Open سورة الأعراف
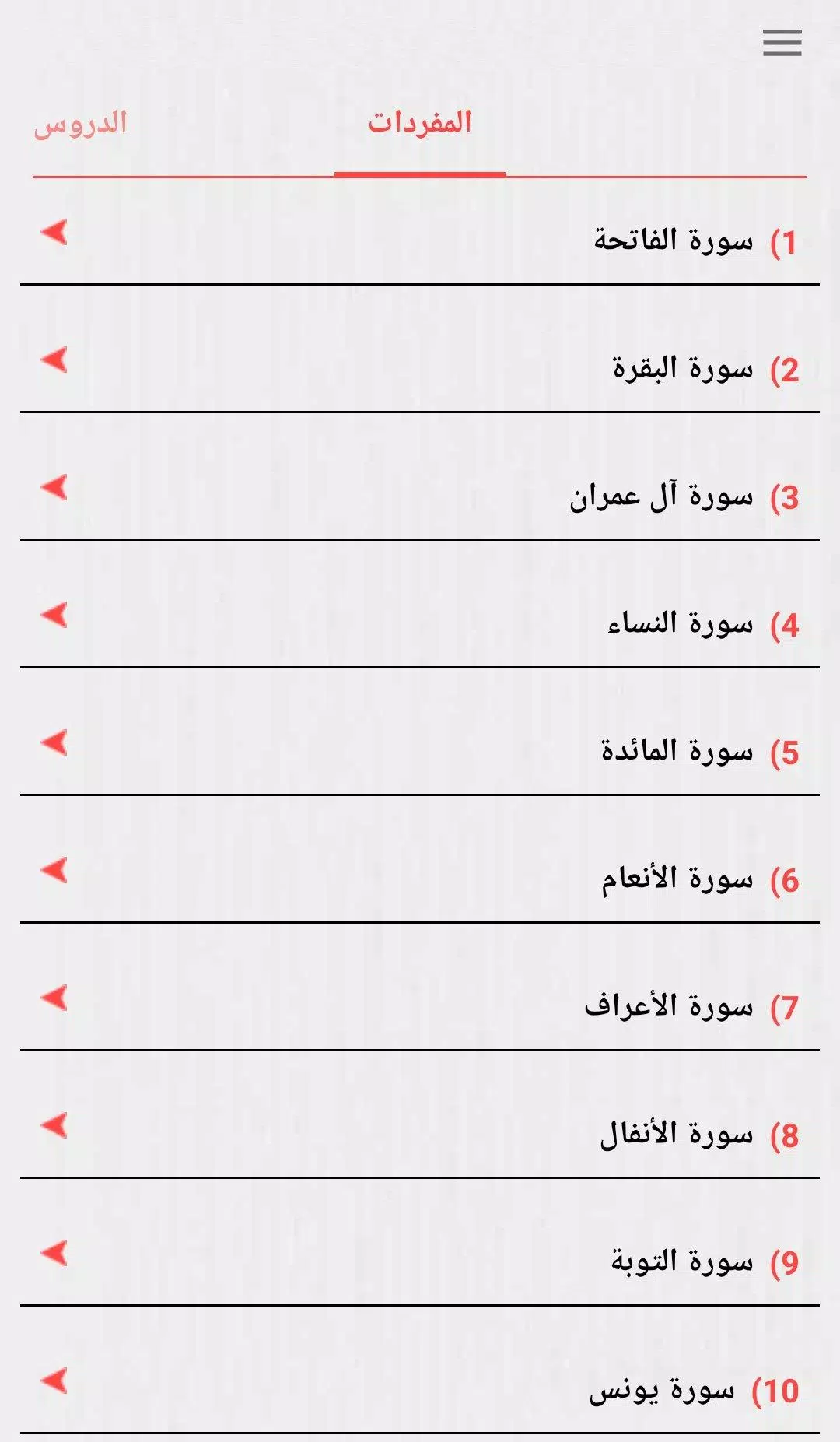The width and height of the screenshot is (840, 1442). (x=669, y=1006)
